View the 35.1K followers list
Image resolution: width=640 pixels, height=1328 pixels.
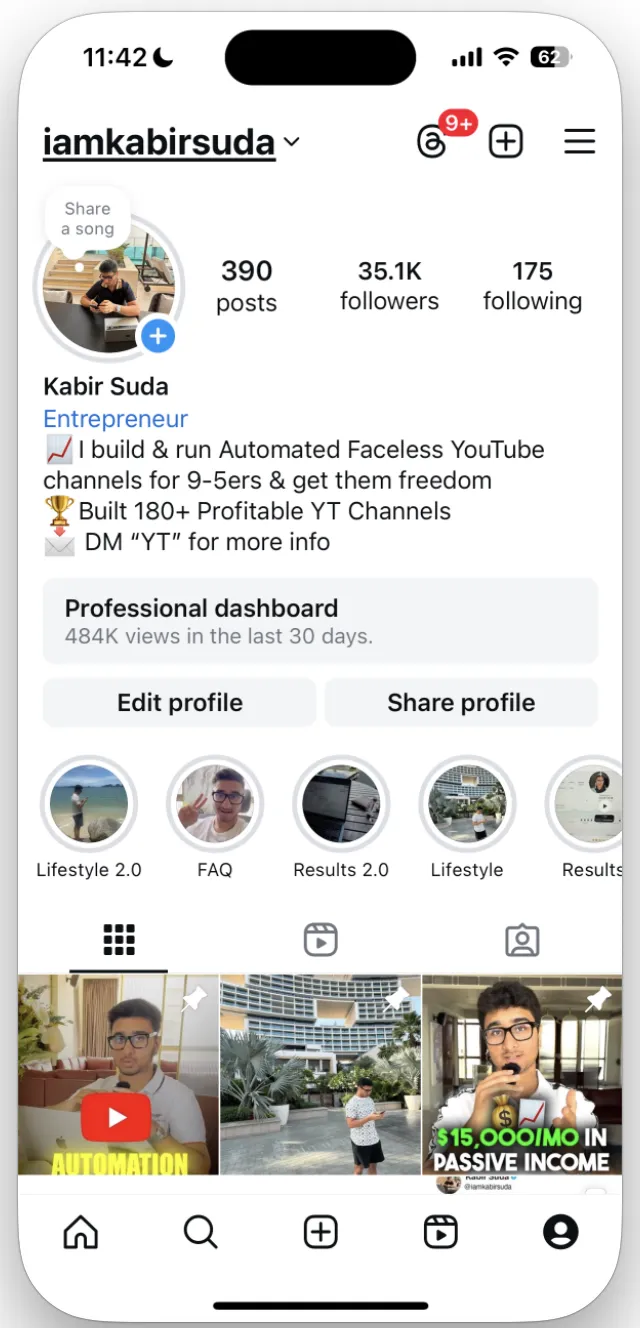pyautogui.click(x=389, y=285)
